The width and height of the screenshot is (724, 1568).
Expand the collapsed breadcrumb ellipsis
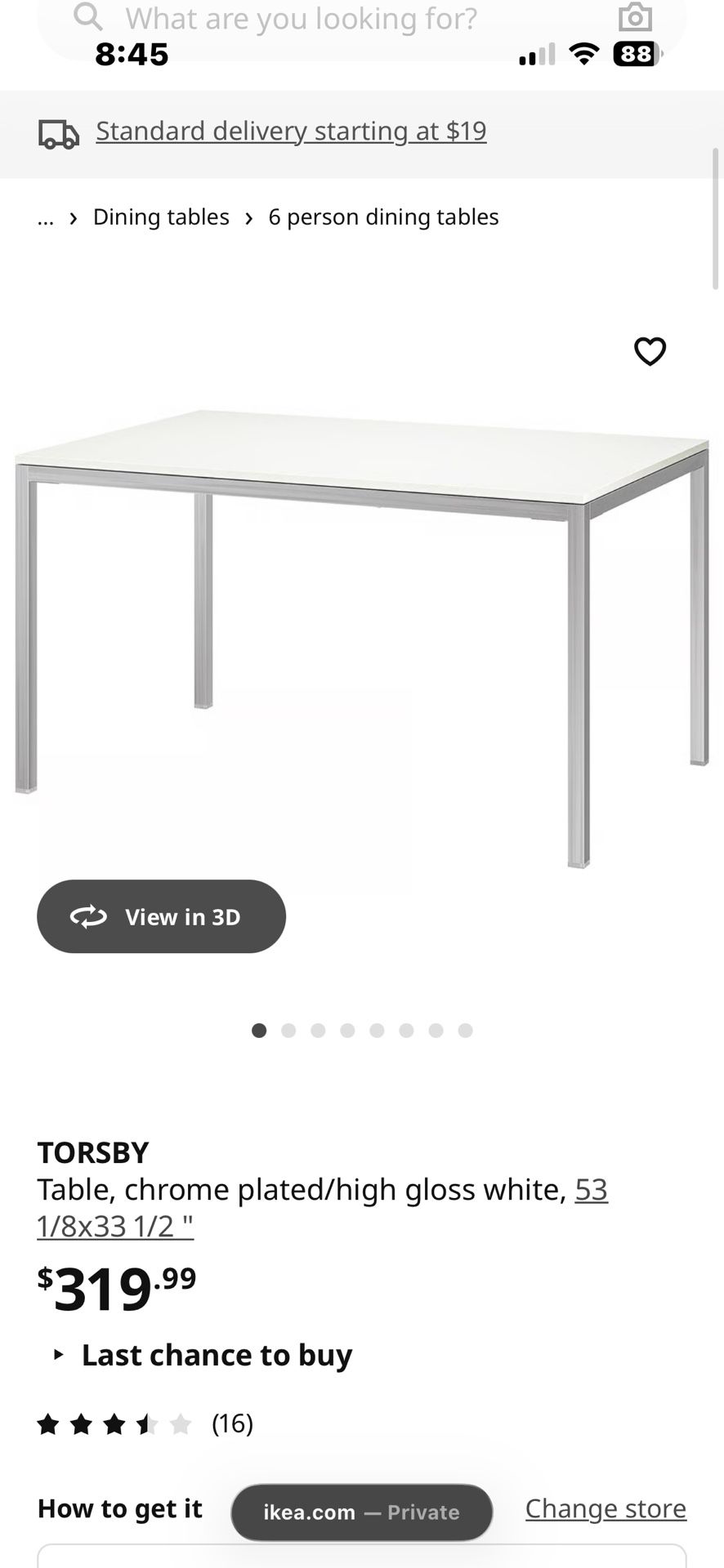point(46,217)
